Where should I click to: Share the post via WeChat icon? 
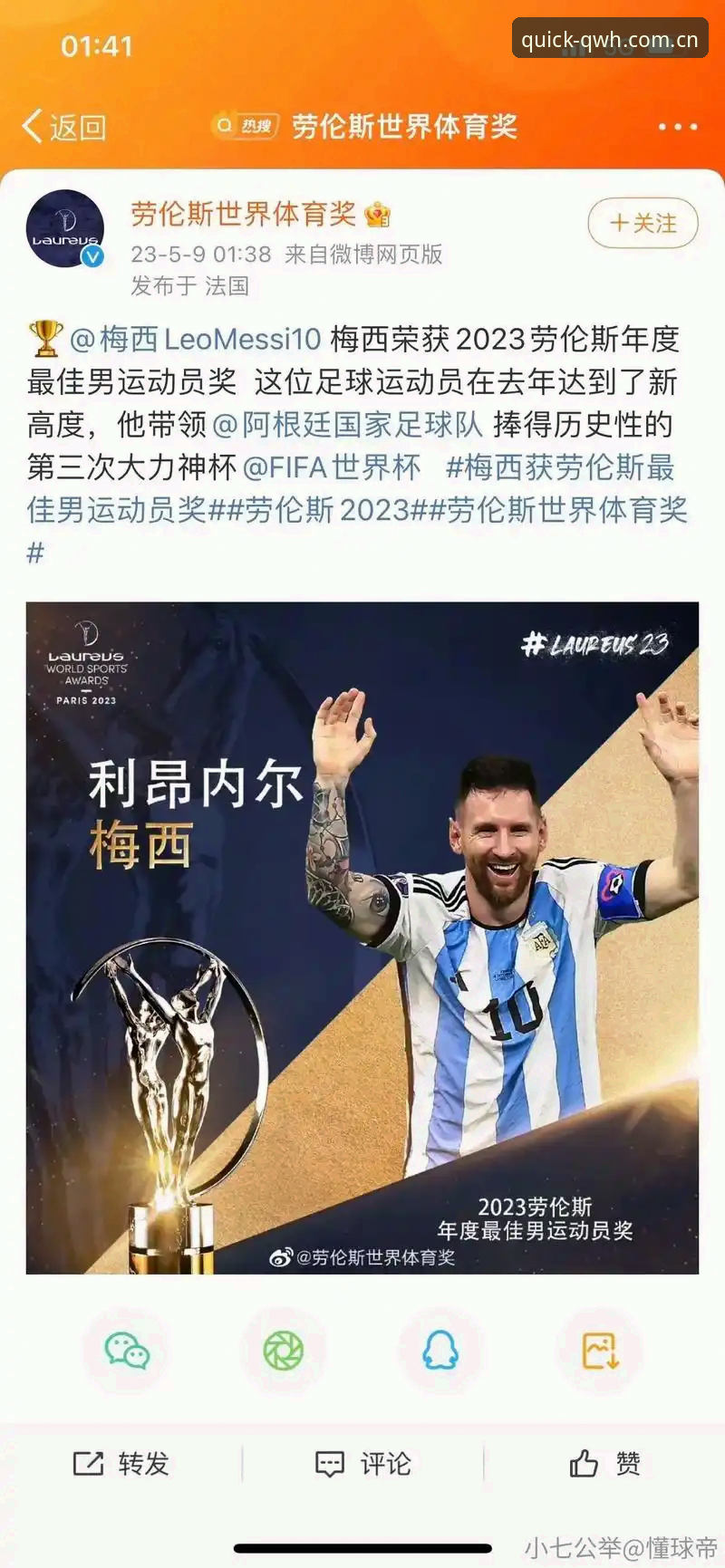(x=127, y=1352)
